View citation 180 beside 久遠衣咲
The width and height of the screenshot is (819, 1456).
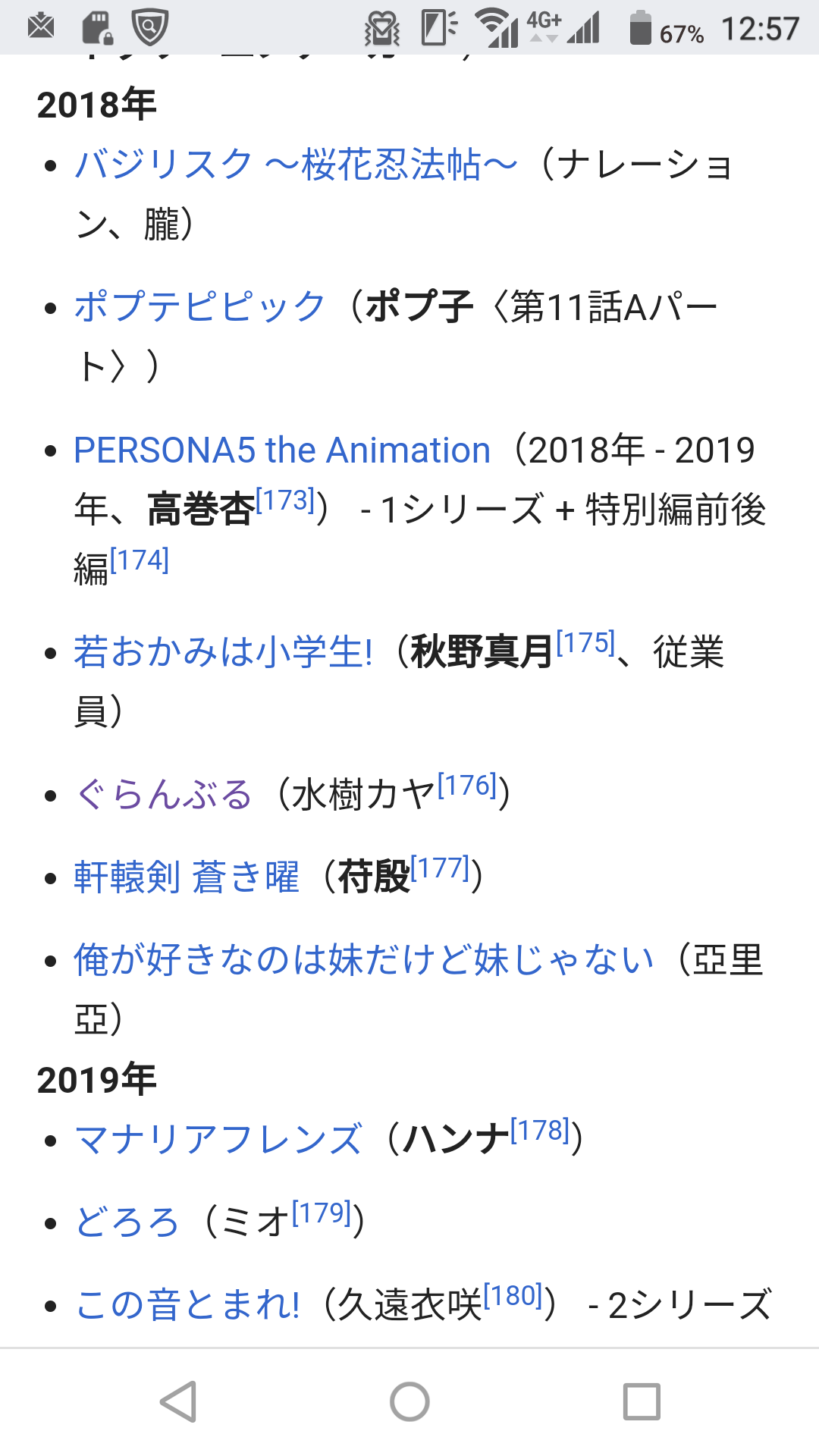(513, 1296)
